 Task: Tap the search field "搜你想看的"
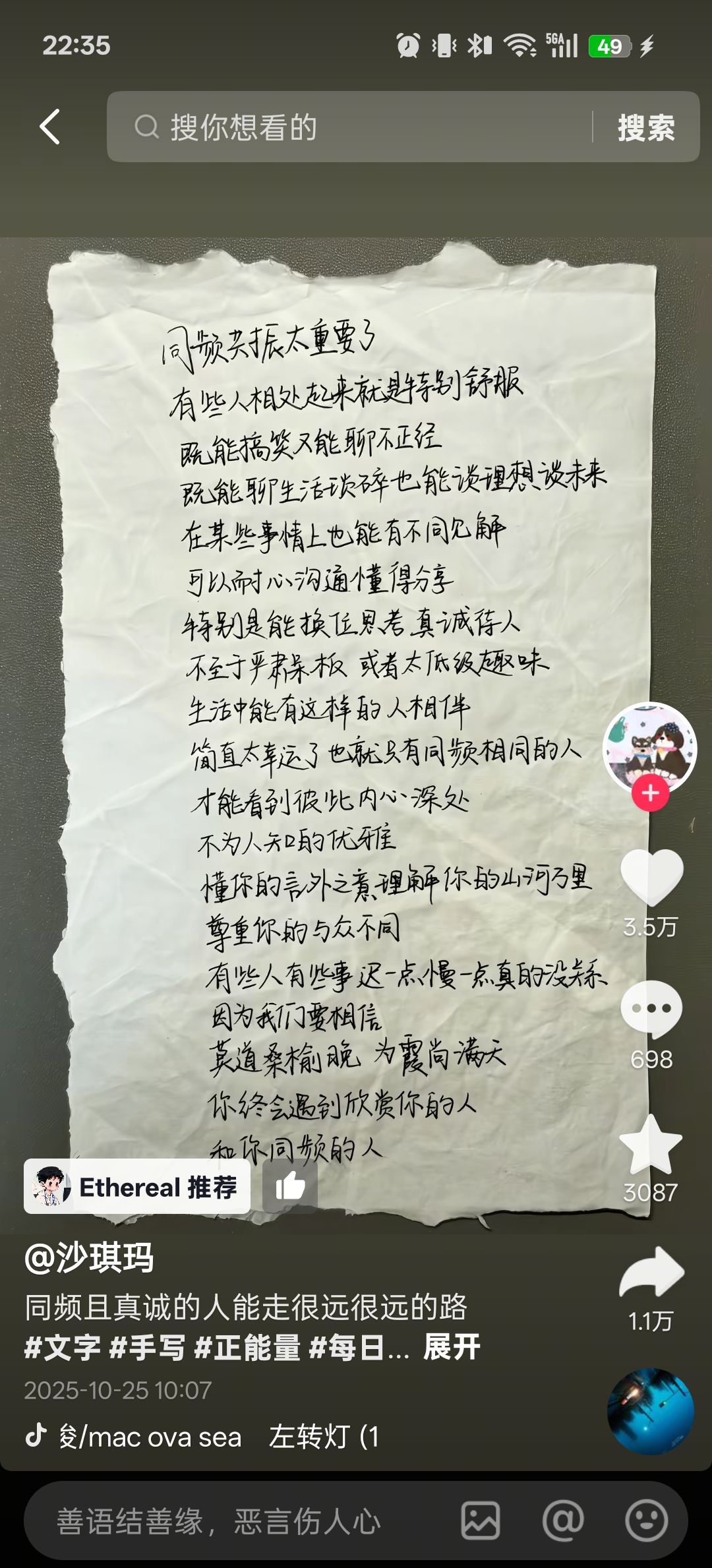click(x=349, y=127)
